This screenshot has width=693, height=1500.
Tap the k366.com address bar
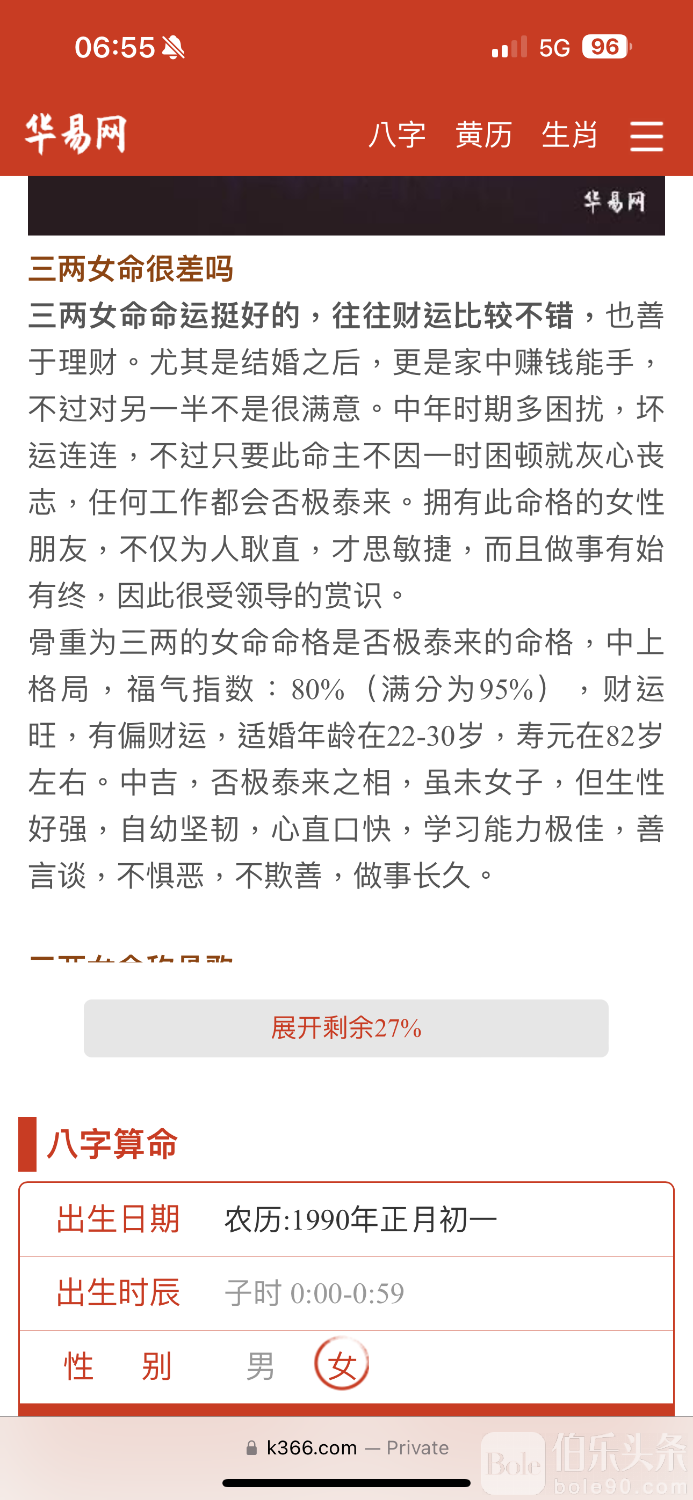tap(346, 1447)
